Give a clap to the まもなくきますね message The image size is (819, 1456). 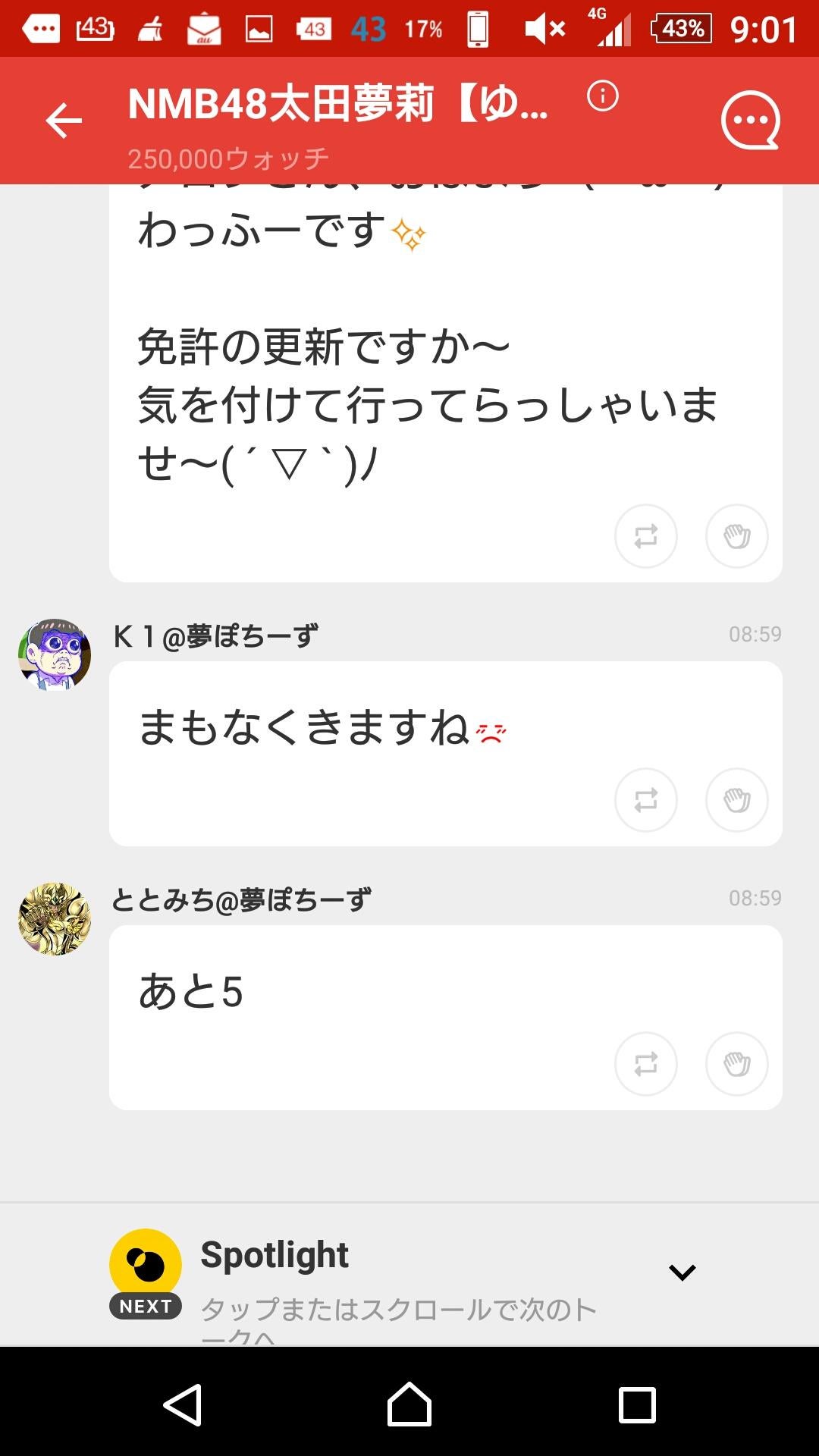click(738, 800)
